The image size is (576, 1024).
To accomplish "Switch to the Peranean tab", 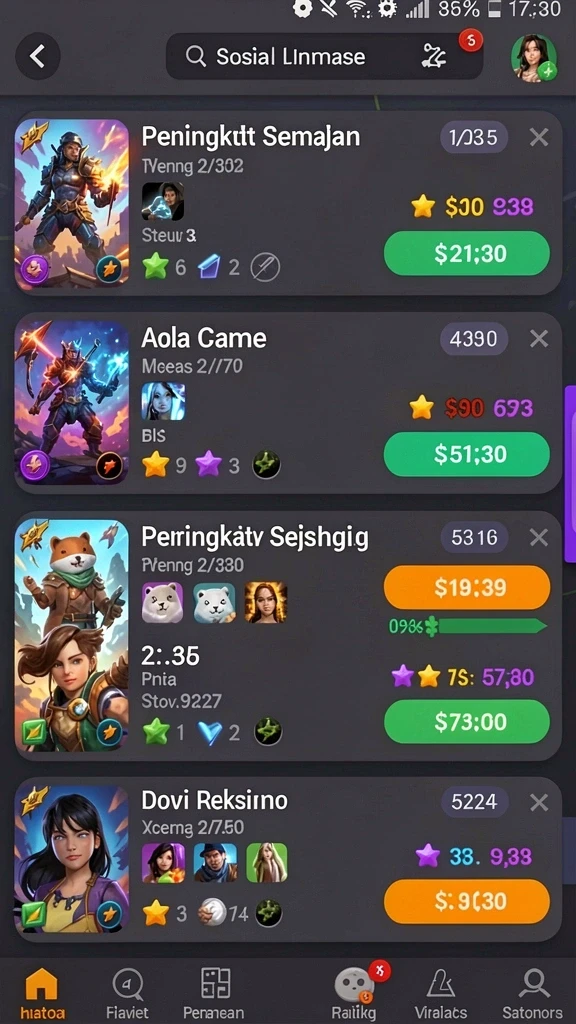I will click(x=214, y=993).
